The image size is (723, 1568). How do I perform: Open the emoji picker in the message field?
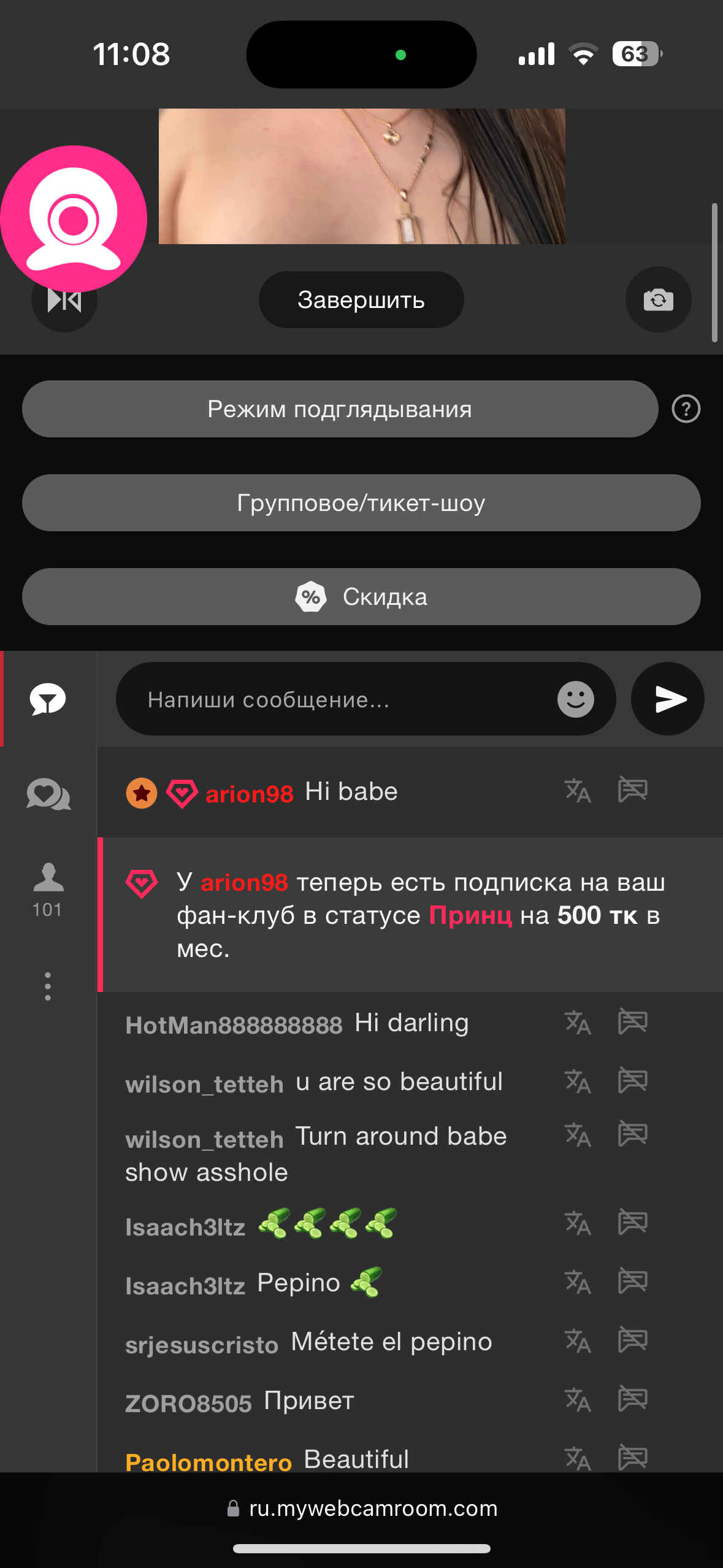(x=575, y=699)
